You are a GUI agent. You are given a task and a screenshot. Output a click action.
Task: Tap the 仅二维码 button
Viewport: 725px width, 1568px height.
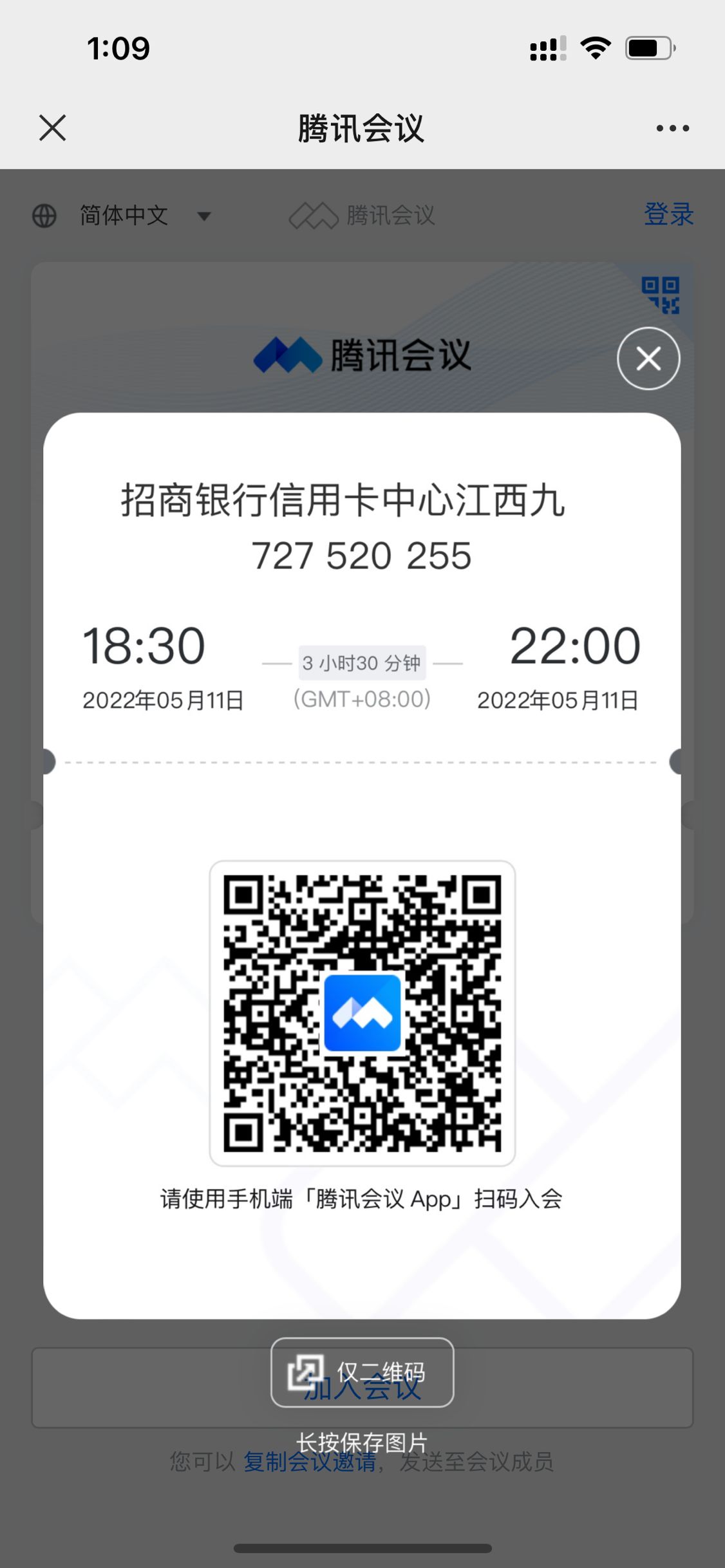362,1372
